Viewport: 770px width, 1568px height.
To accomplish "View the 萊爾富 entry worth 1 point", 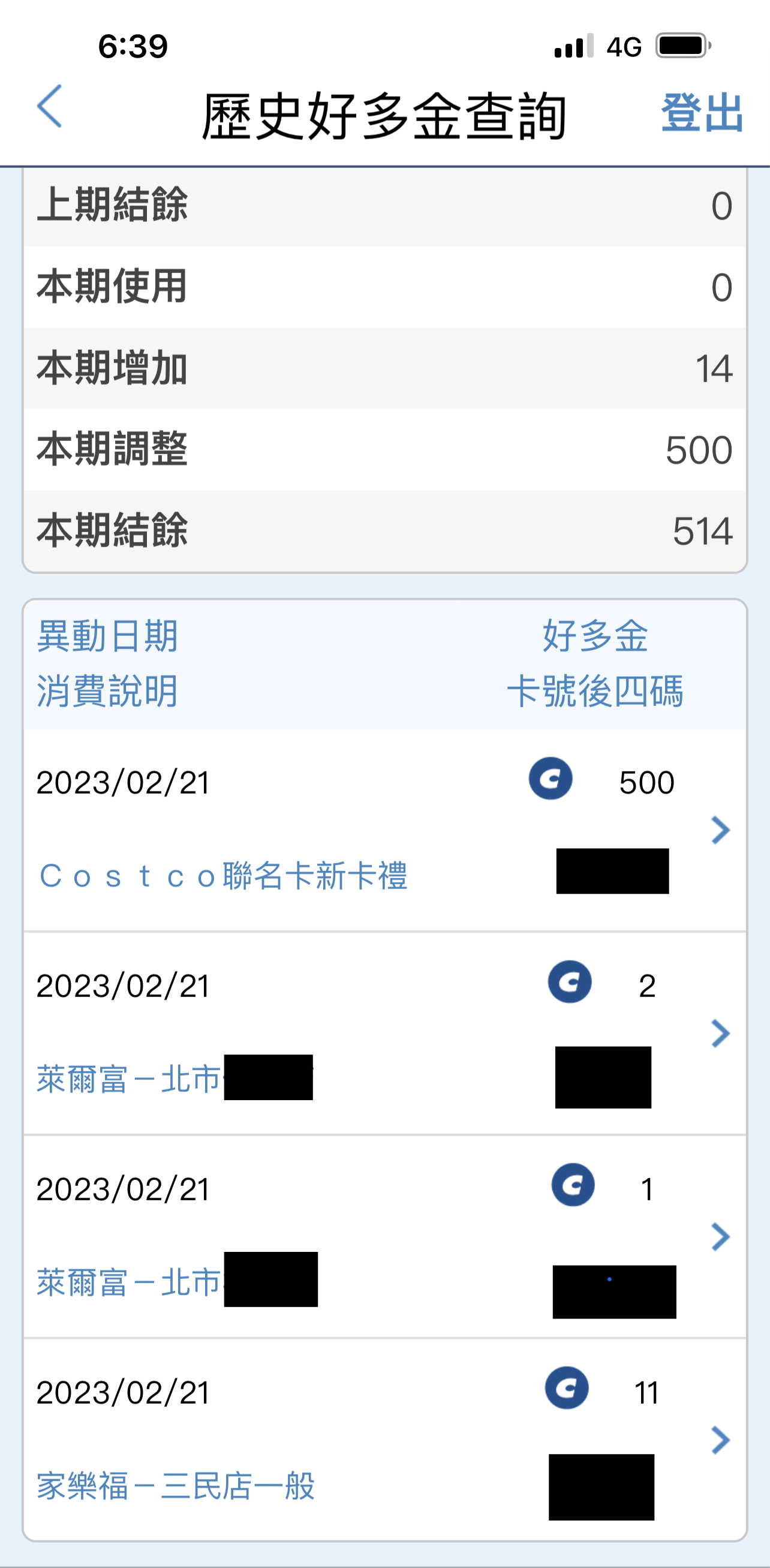I will pos(720,1237).
